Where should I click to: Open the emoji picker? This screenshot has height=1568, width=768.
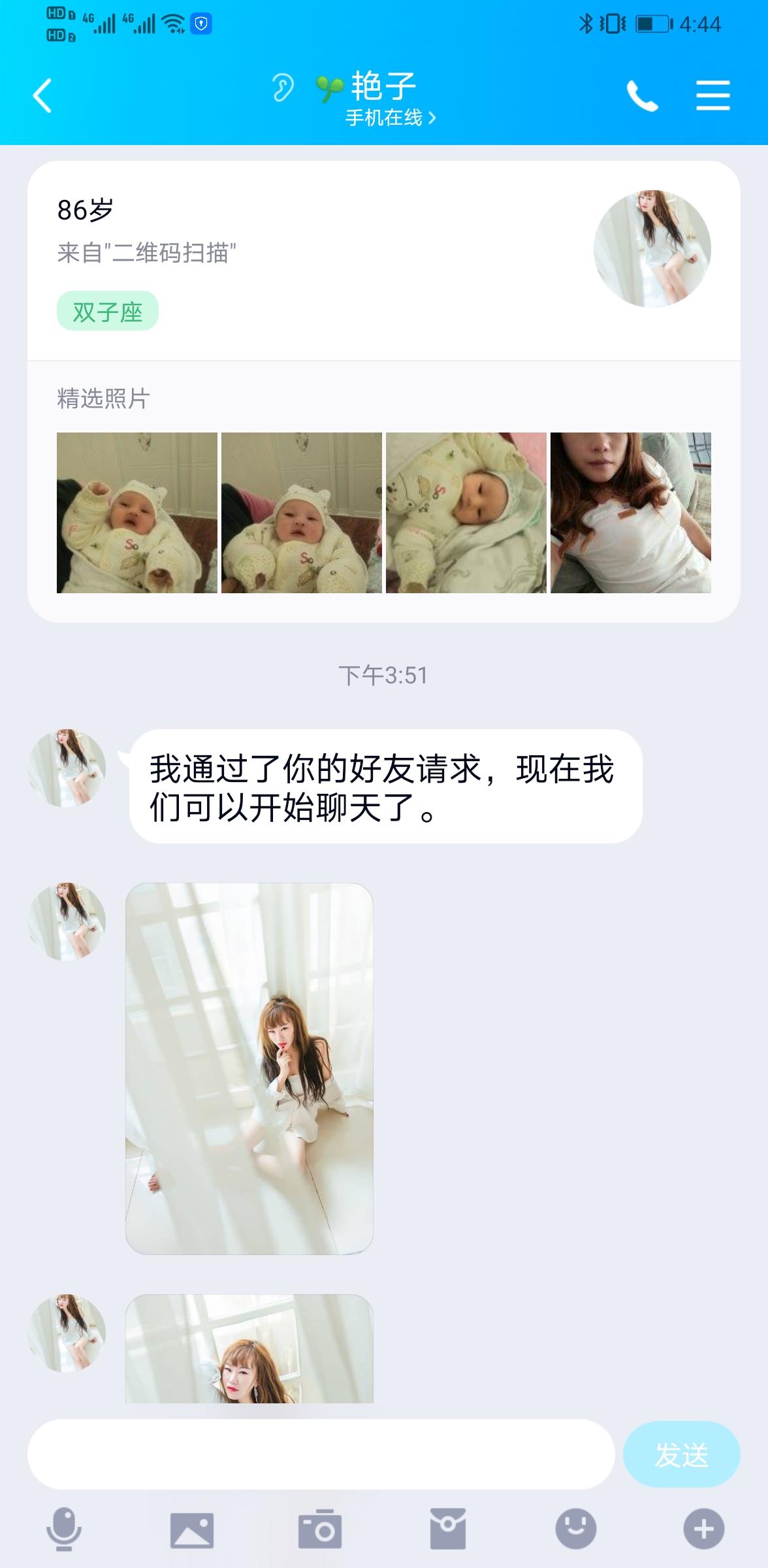tap(575, 1529)
